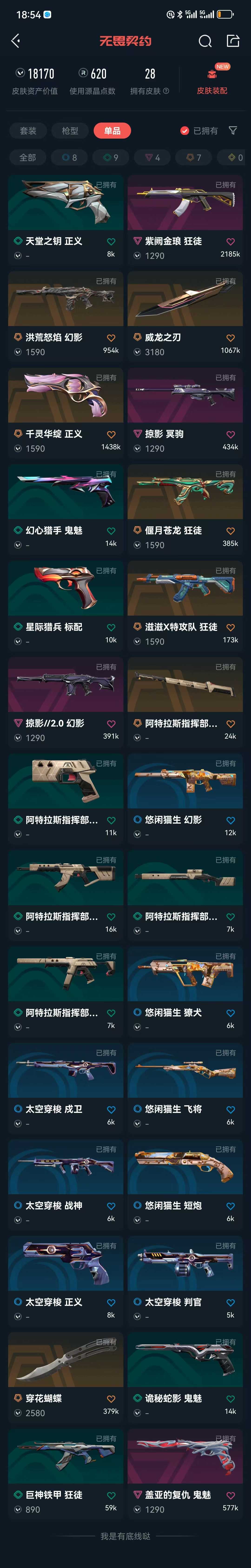Screen dimensions: 251x1568
Task: Select the 全部 rarity chip
Action: [x=28, y=158]
